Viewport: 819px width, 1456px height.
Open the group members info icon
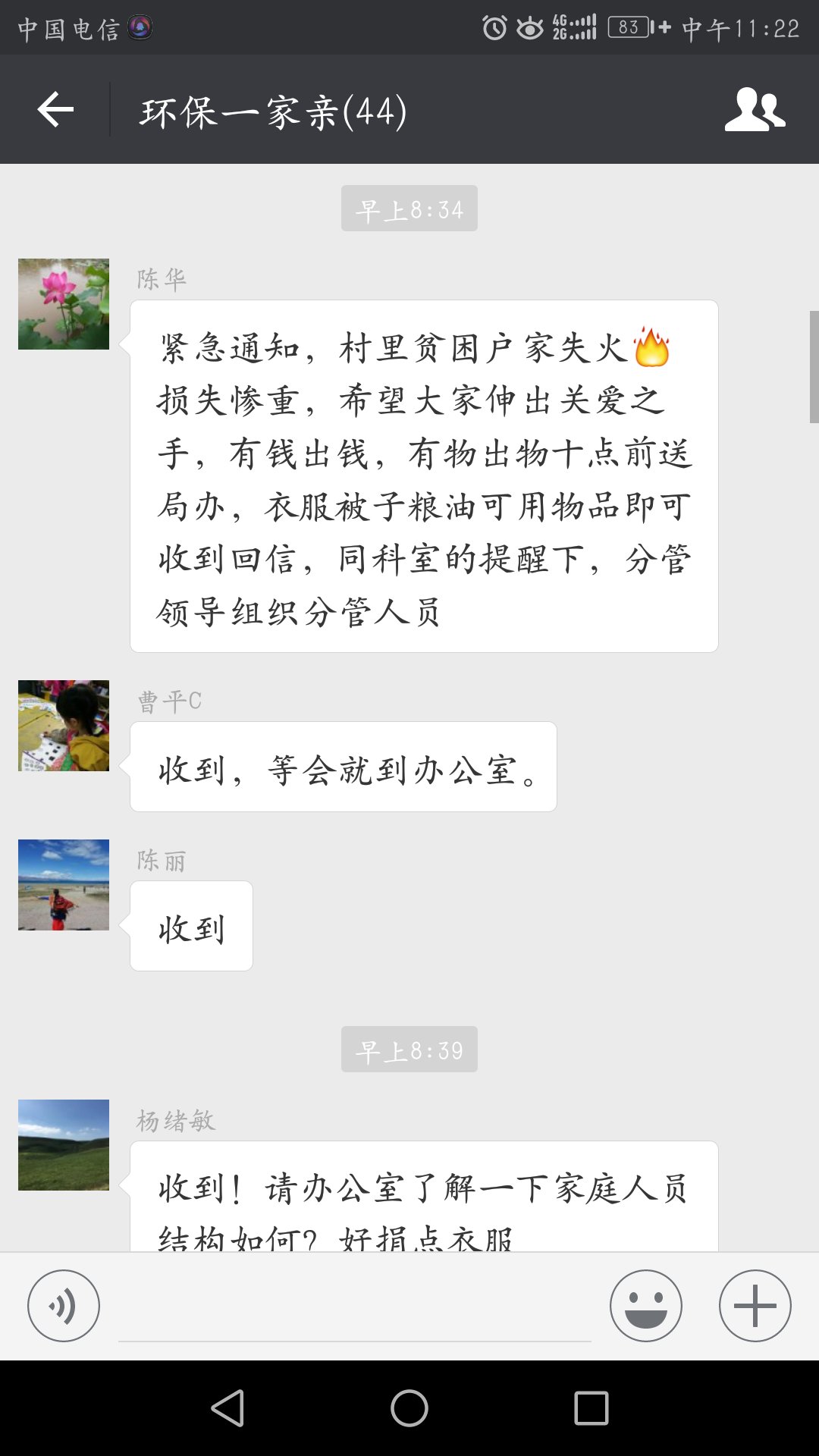755,110
